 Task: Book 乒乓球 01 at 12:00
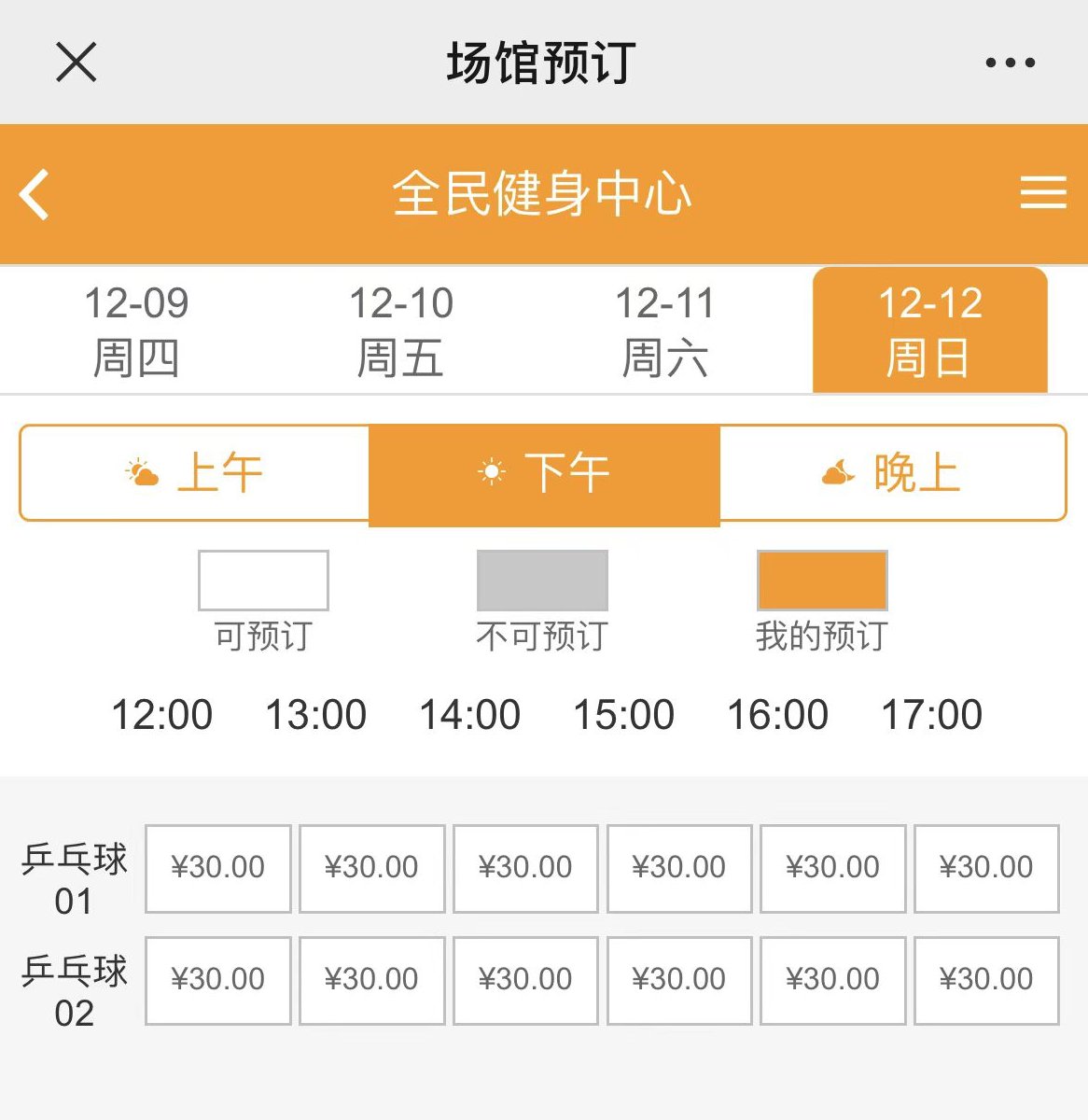[218, 868]
